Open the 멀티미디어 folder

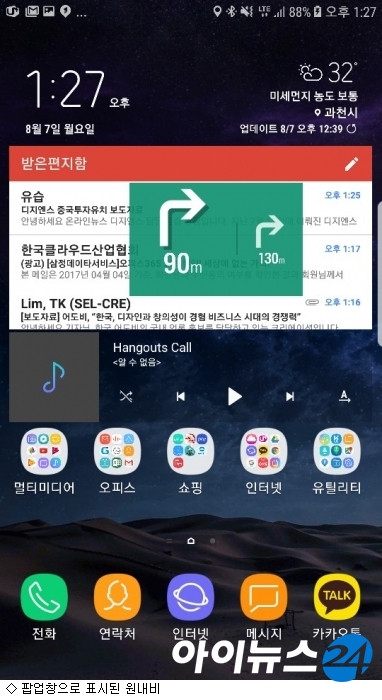[x=44, y=462]
